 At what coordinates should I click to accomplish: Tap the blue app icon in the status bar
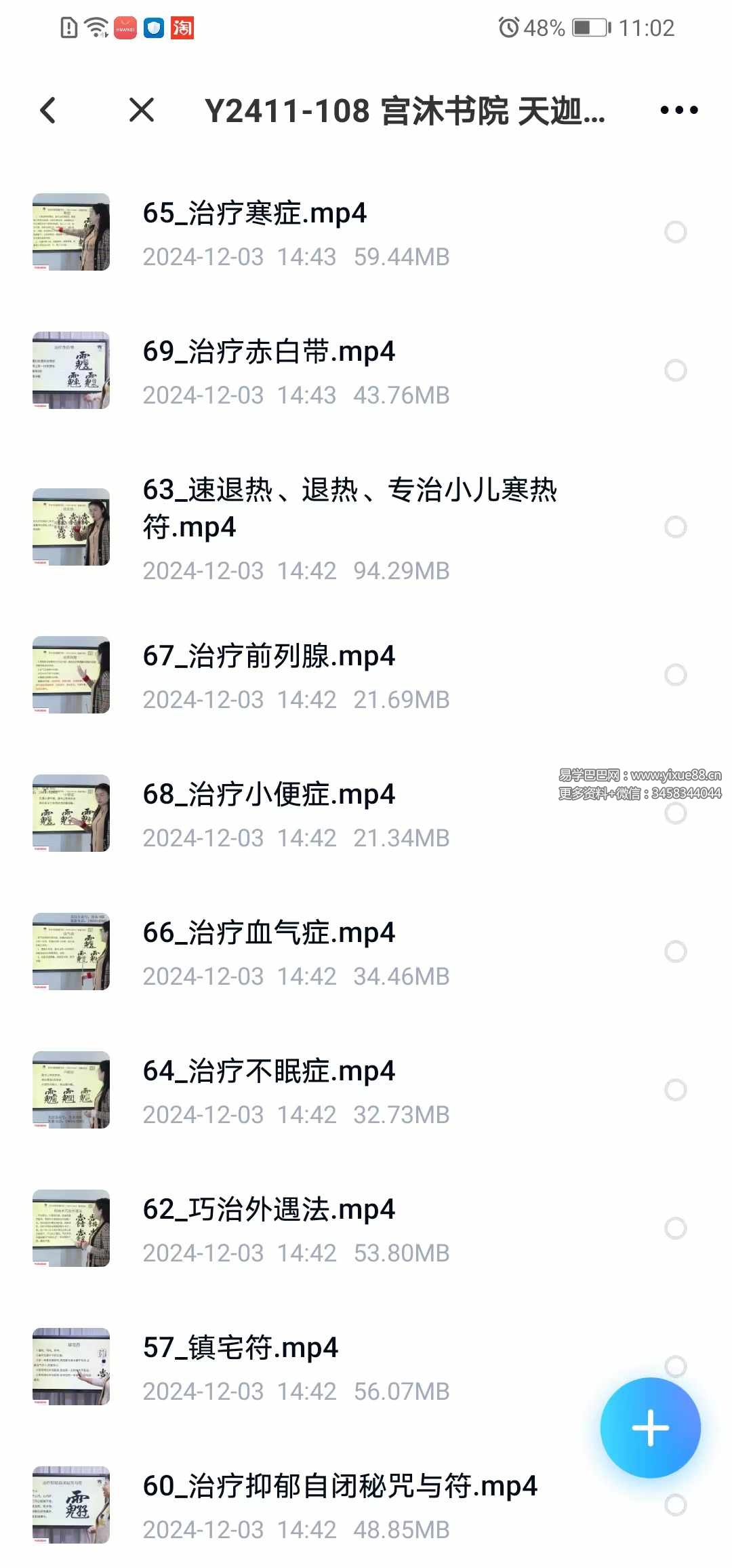pyautogui.click(x=153, y=28)
